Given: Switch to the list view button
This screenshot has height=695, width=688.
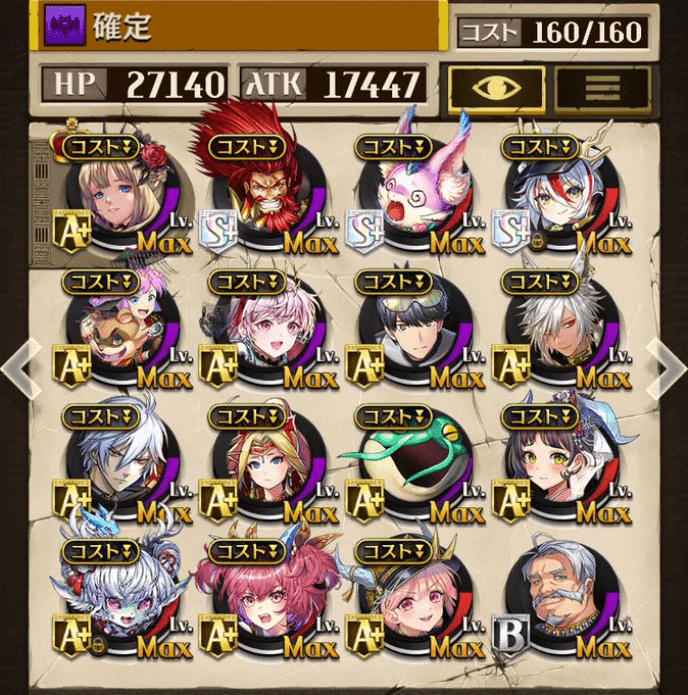Looking at the screenshot, I should coord(602,87).
